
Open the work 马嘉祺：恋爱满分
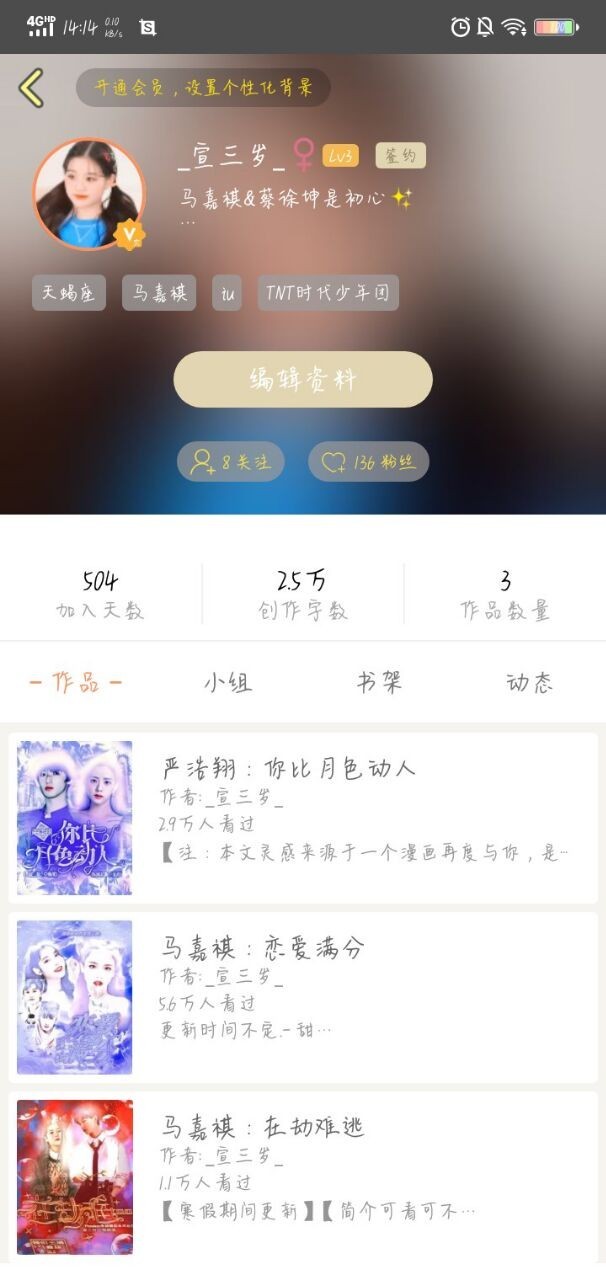point(303,997)
